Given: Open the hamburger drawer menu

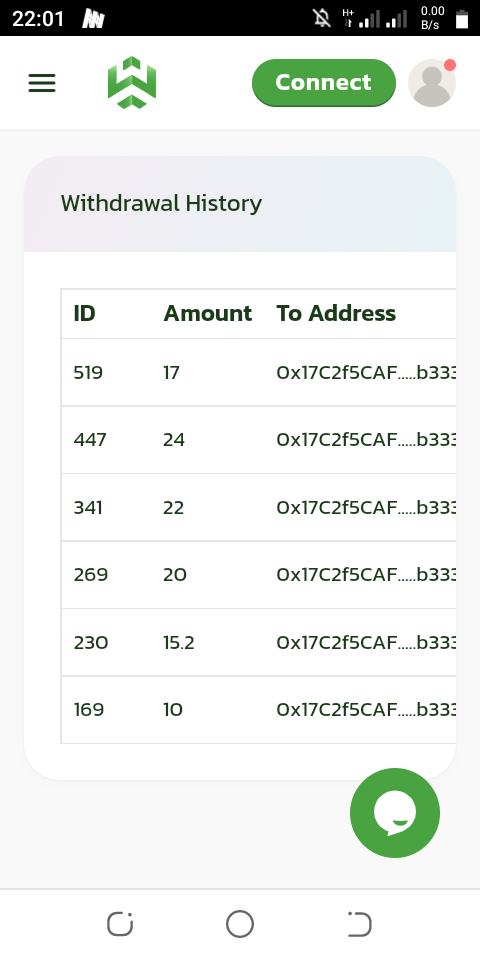Looking at the screenshot, I should (42, 83).
